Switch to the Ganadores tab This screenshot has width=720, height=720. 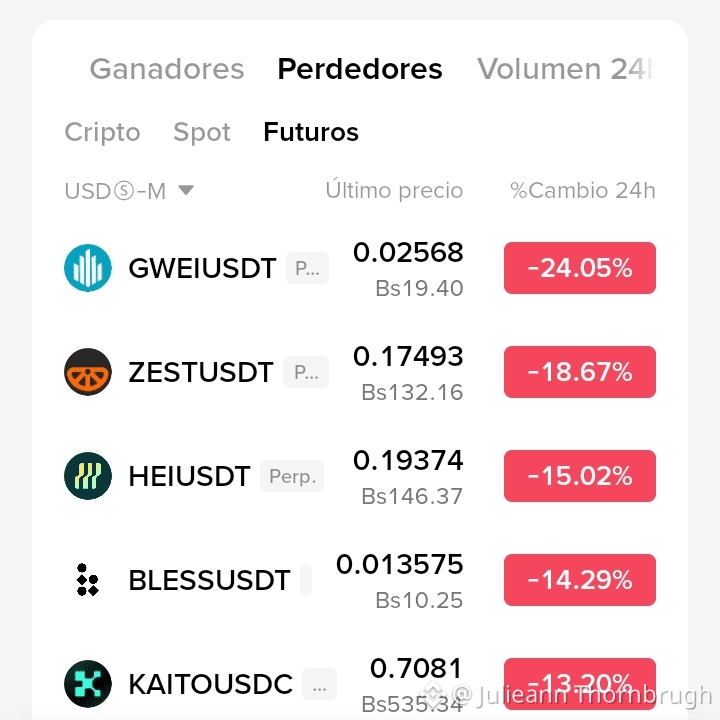pyautogui.click(x=167, y=69)
